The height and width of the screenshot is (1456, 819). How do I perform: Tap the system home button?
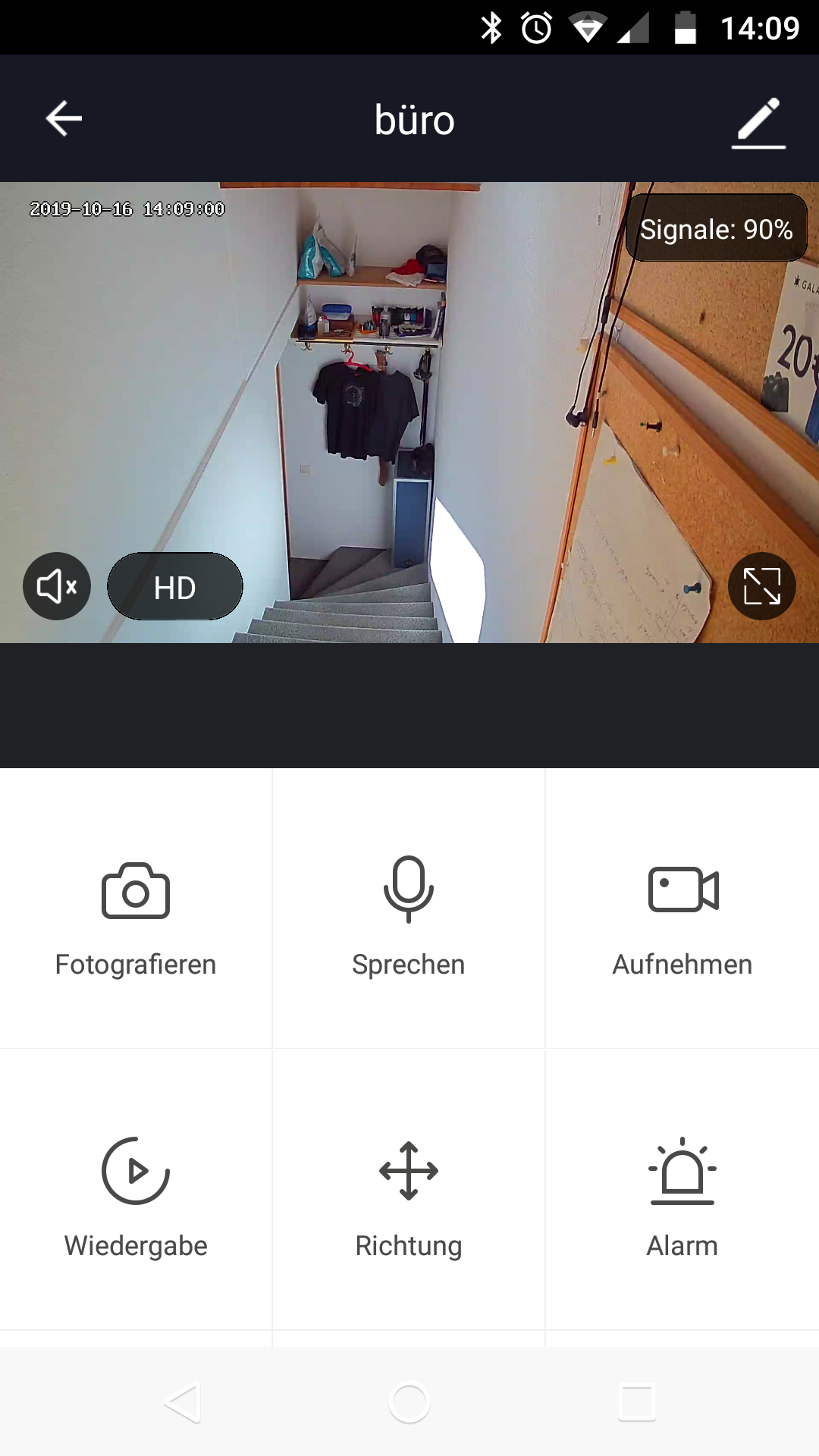409,1403
